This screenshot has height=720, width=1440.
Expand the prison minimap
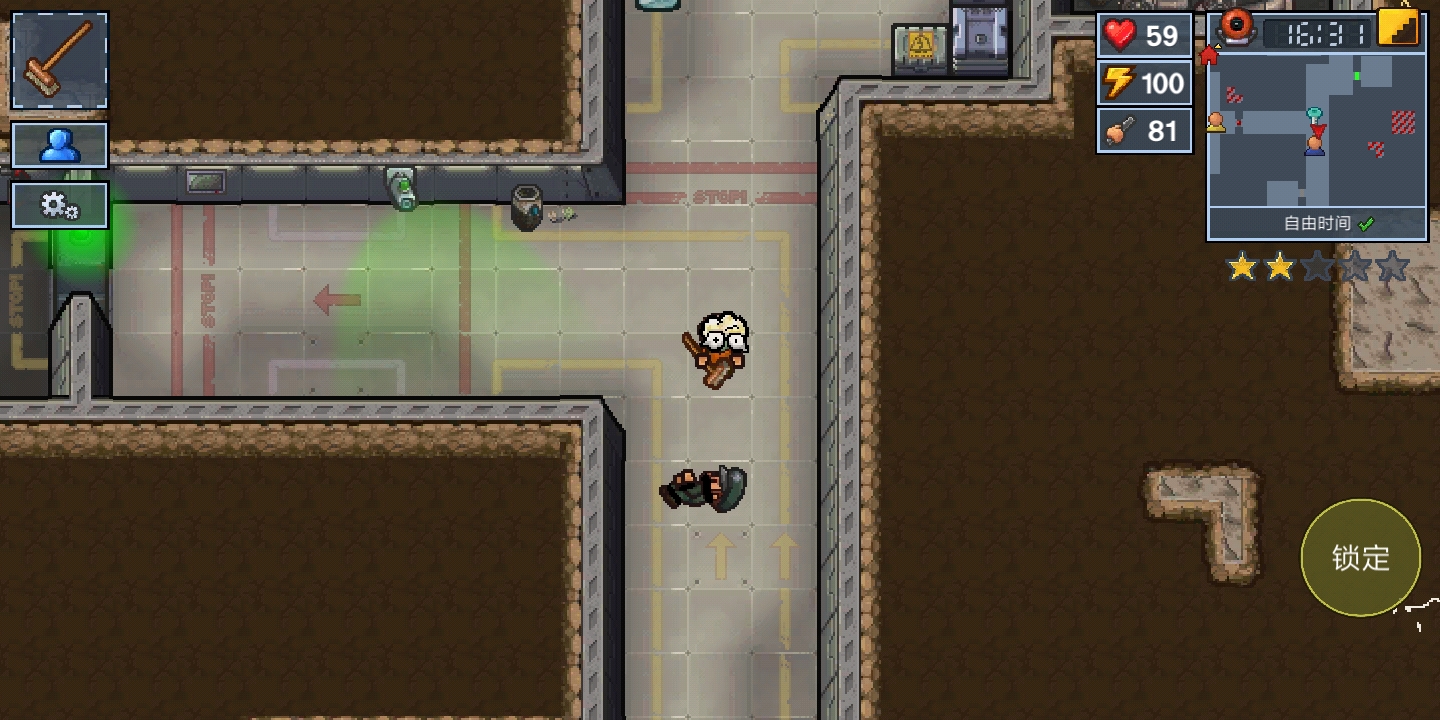(1316, 130)
